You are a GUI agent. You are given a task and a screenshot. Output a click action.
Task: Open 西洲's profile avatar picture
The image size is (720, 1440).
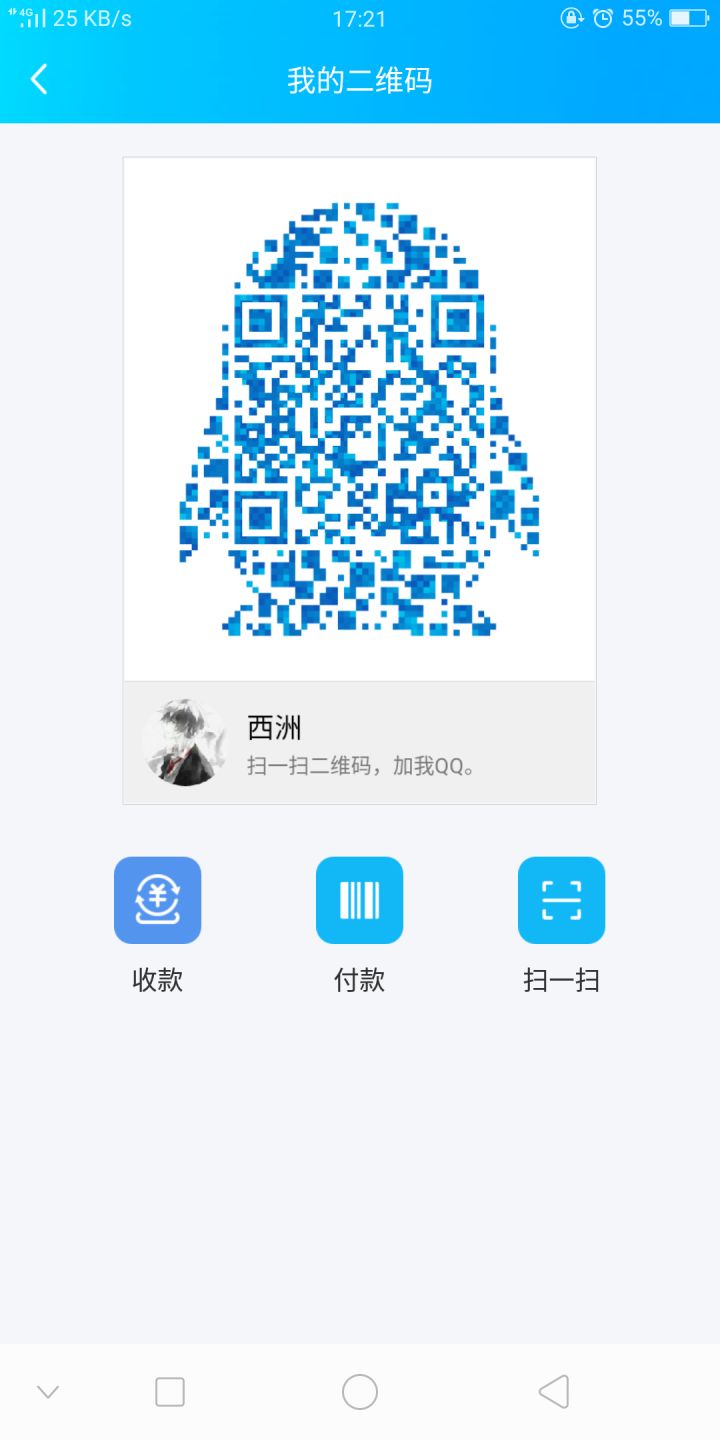click(x=186, y=741)
